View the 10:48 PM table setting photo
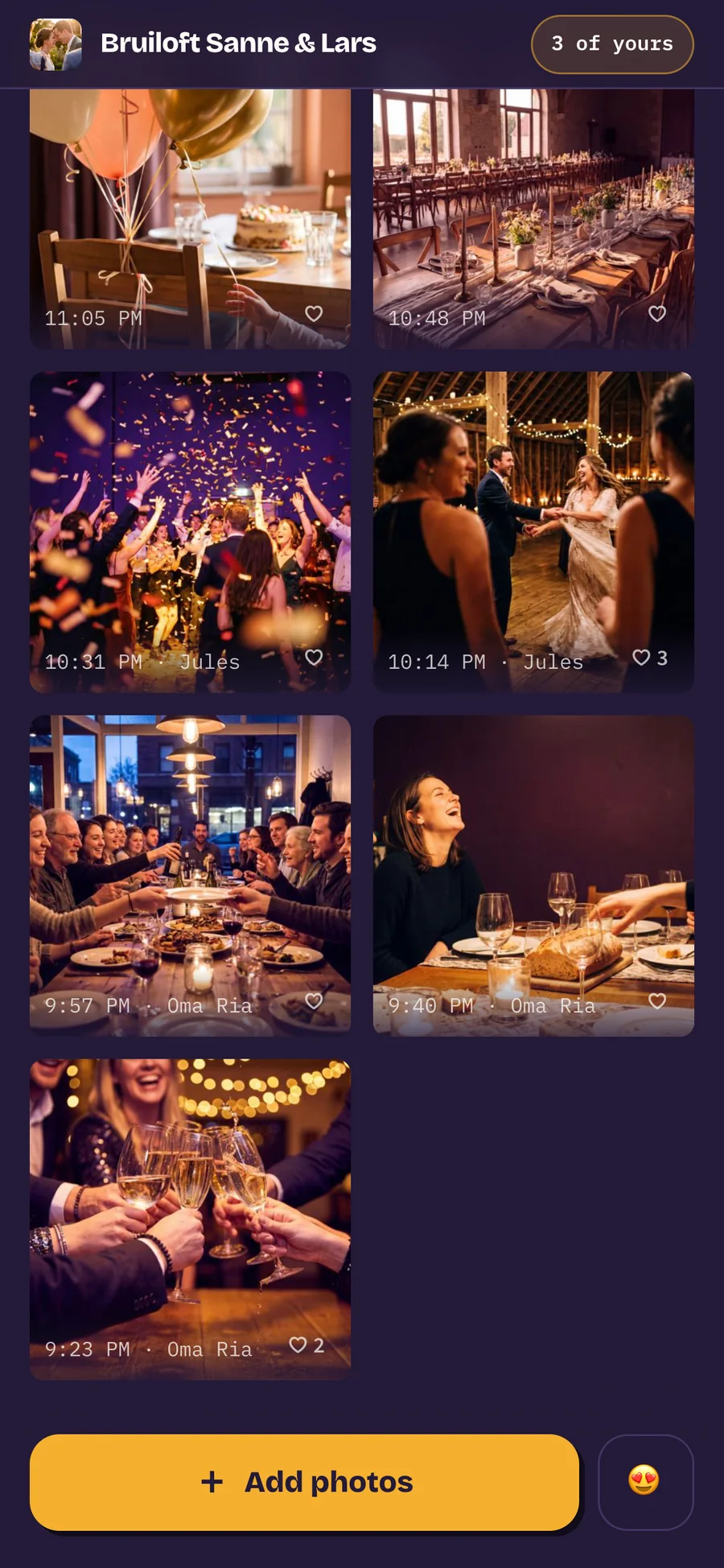This screenshot has height=1568, width=724. coord(533,219)
